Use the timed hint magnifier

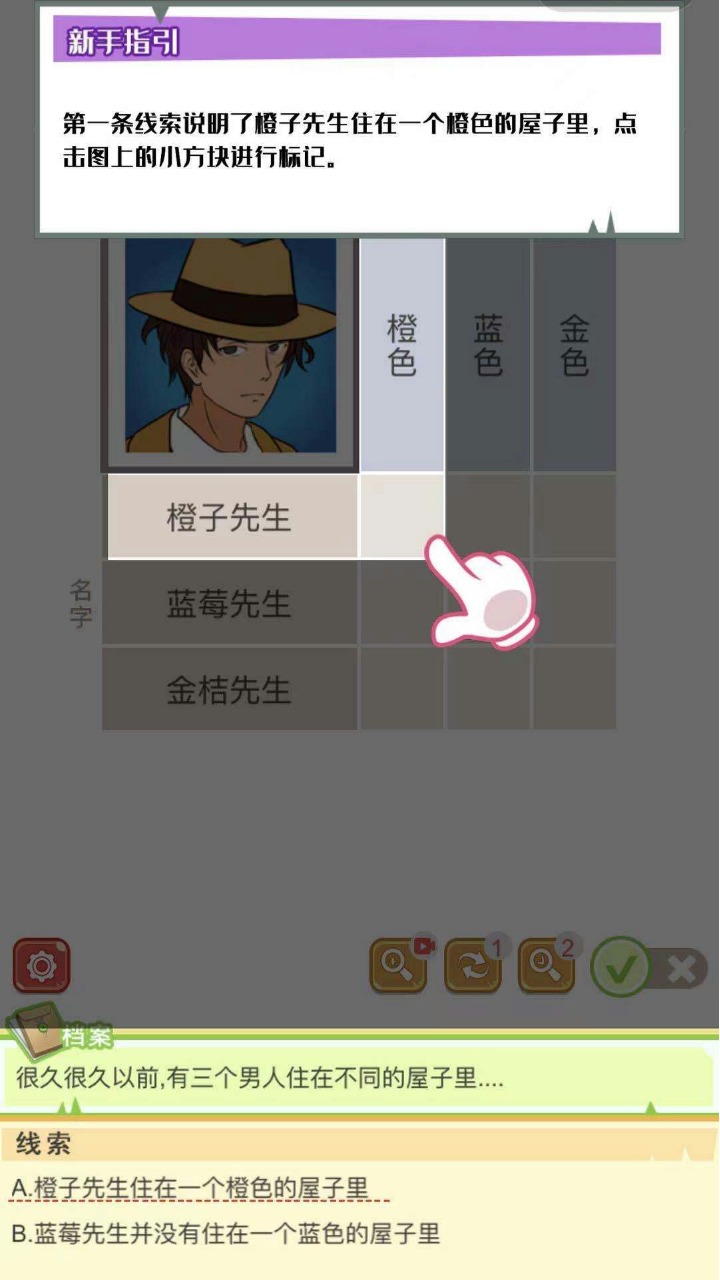[547, 965]
